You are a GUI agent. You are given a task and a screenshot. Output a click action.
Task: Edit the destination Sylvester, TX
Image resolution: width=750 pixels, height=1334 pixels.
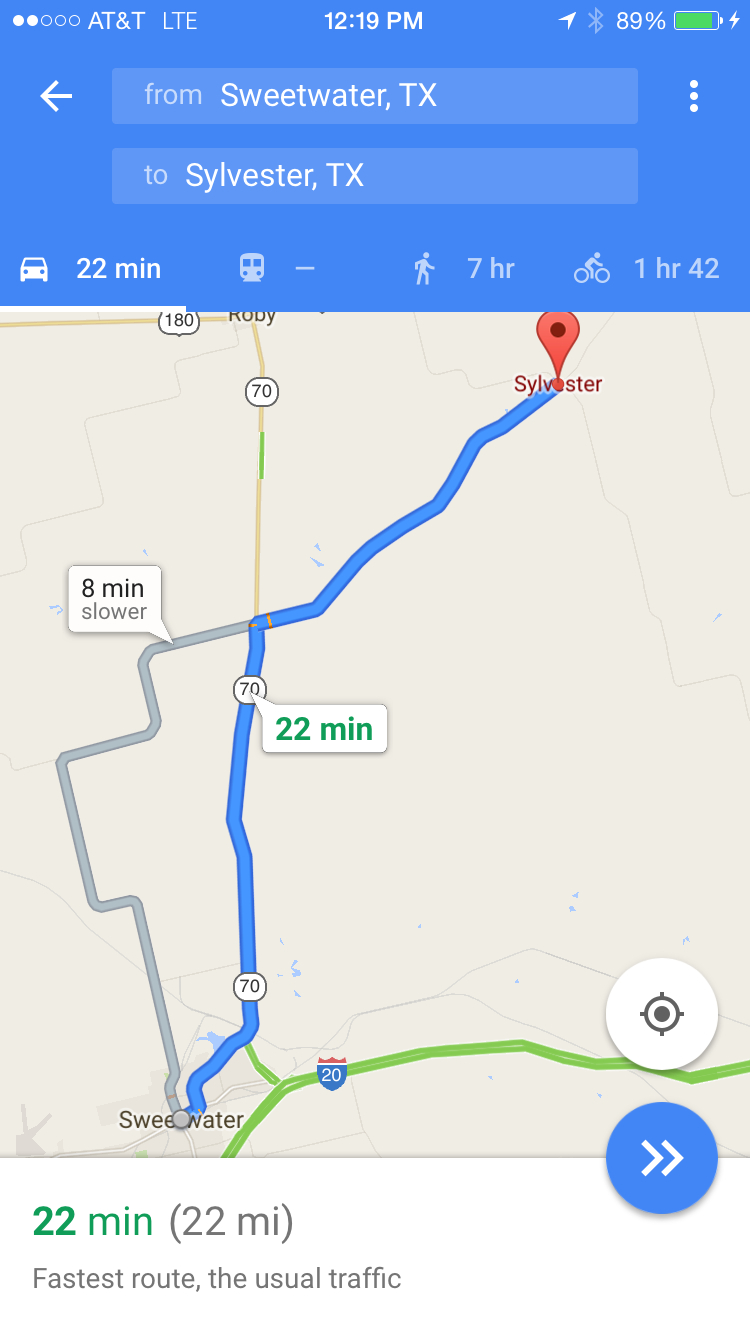click(x=374, y=176)
